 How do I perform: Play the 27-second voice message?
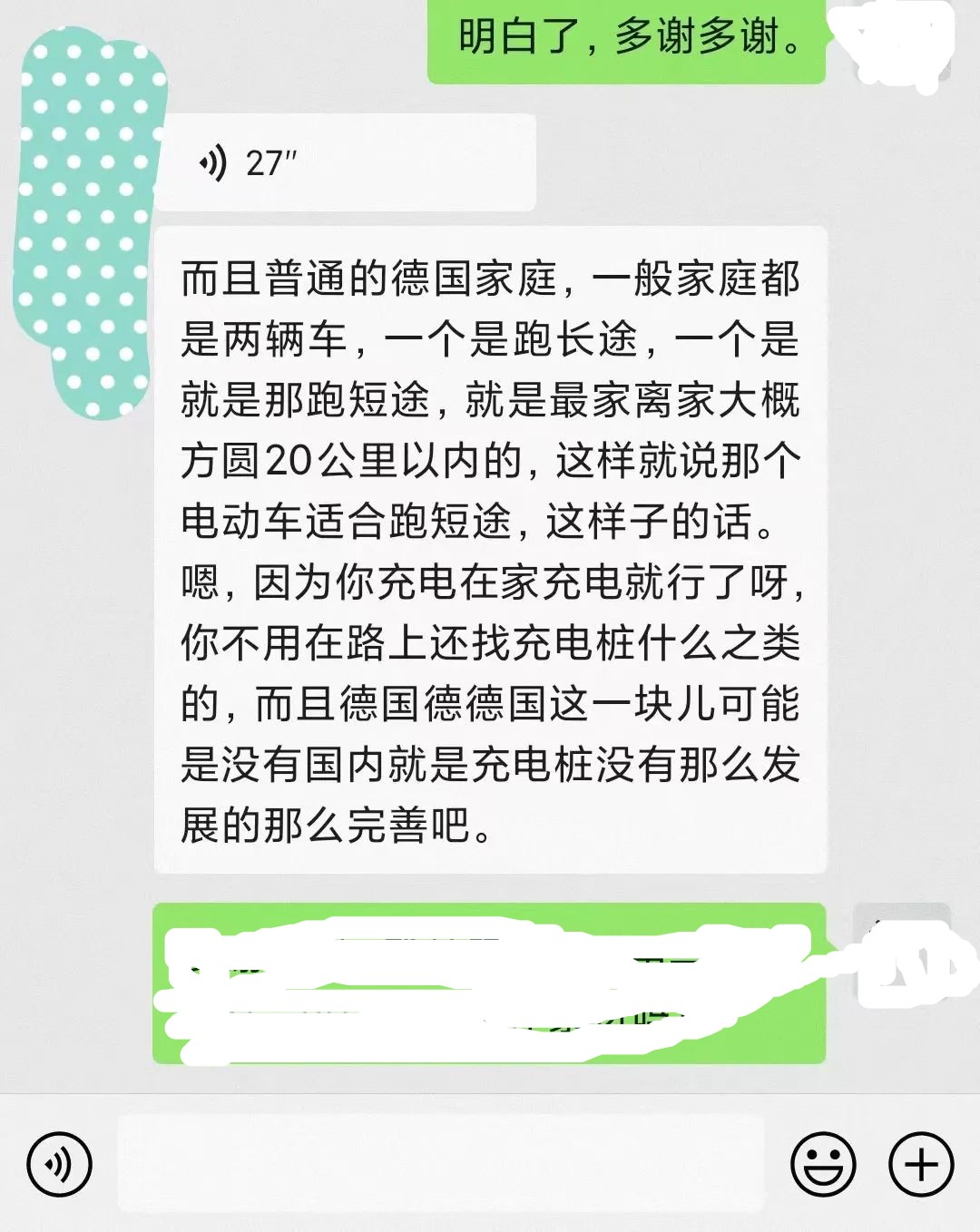tap(345, 163)
